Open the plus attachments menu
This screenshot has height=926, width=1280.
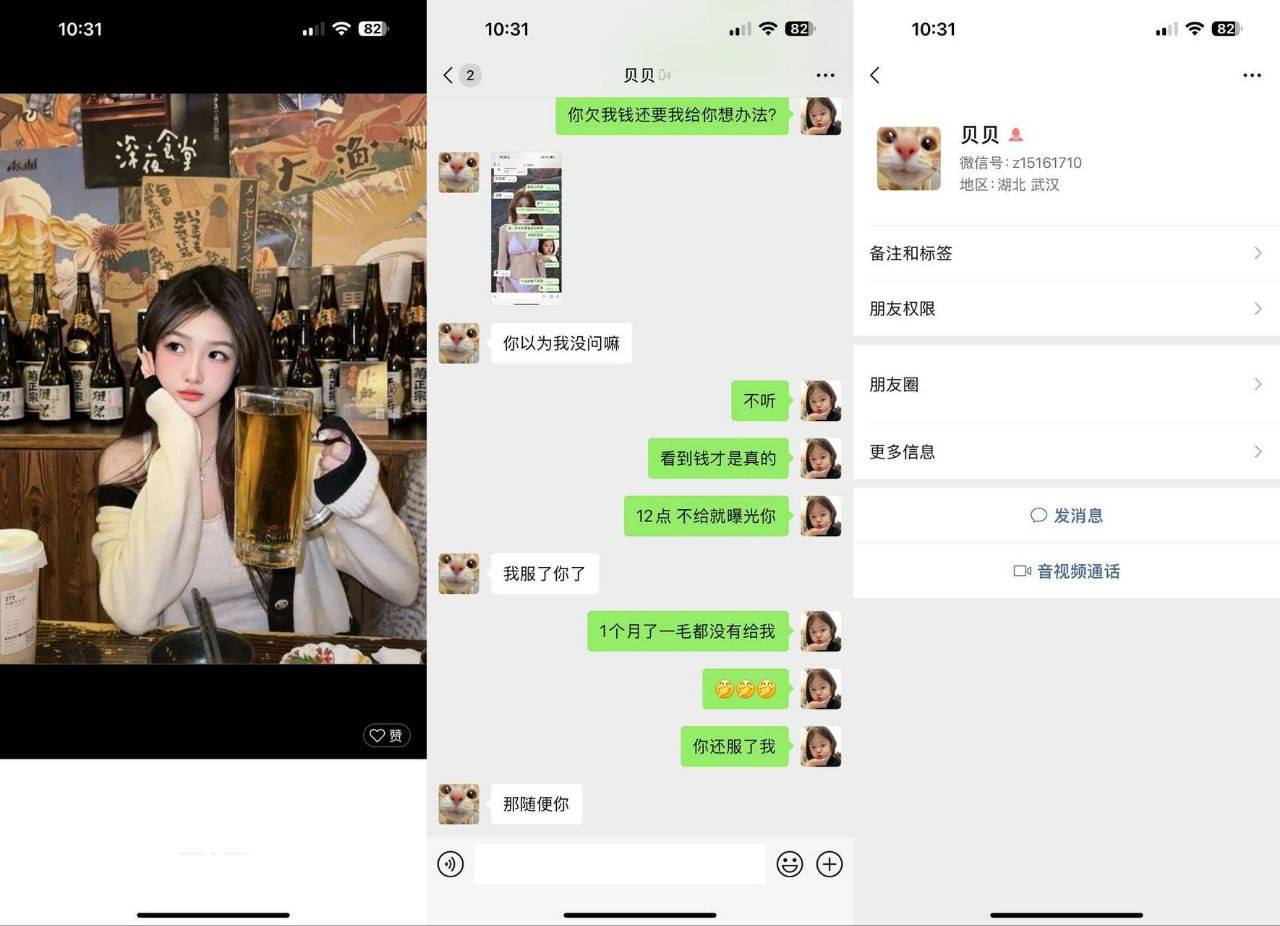coord(830,864)
